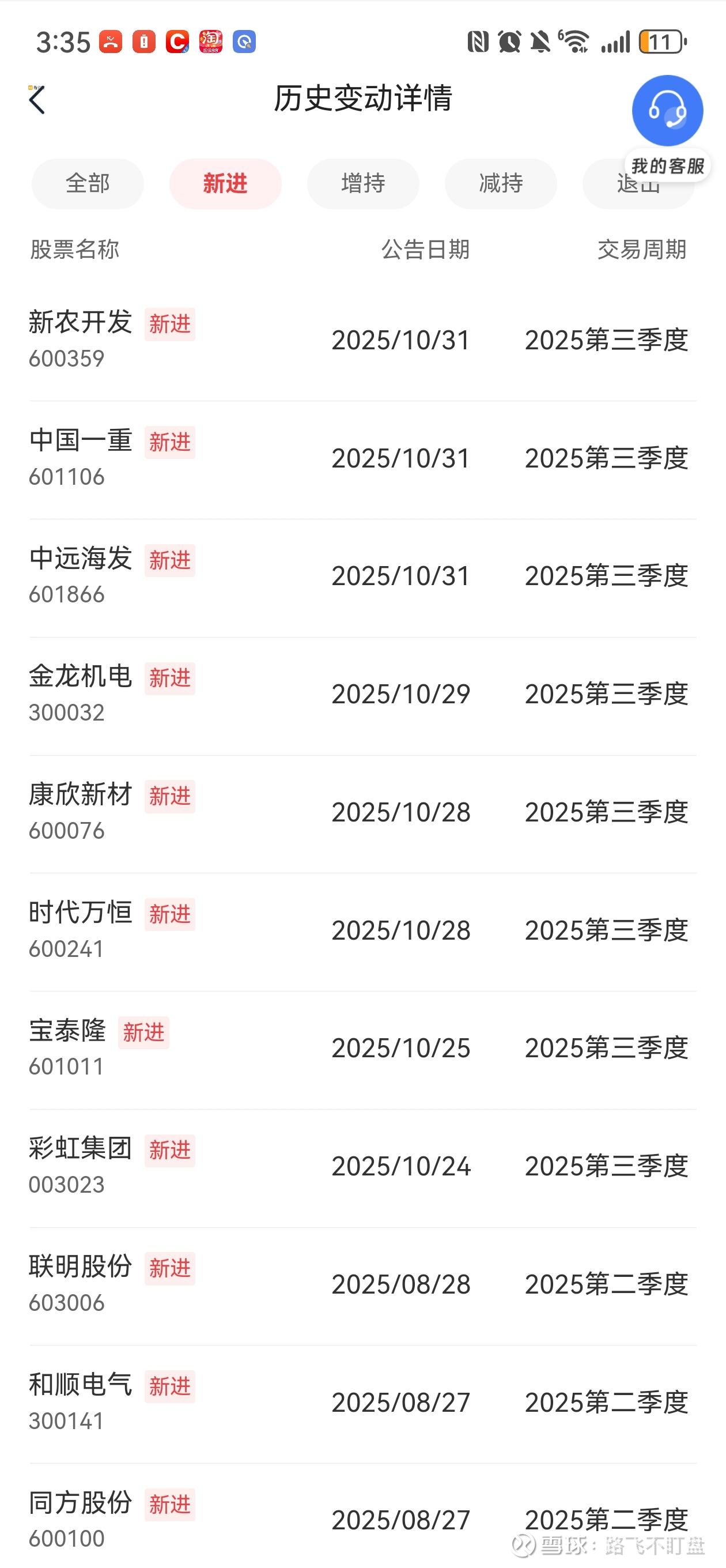Open the 彩虹集团 003023 row

(x=362, y=1166)
